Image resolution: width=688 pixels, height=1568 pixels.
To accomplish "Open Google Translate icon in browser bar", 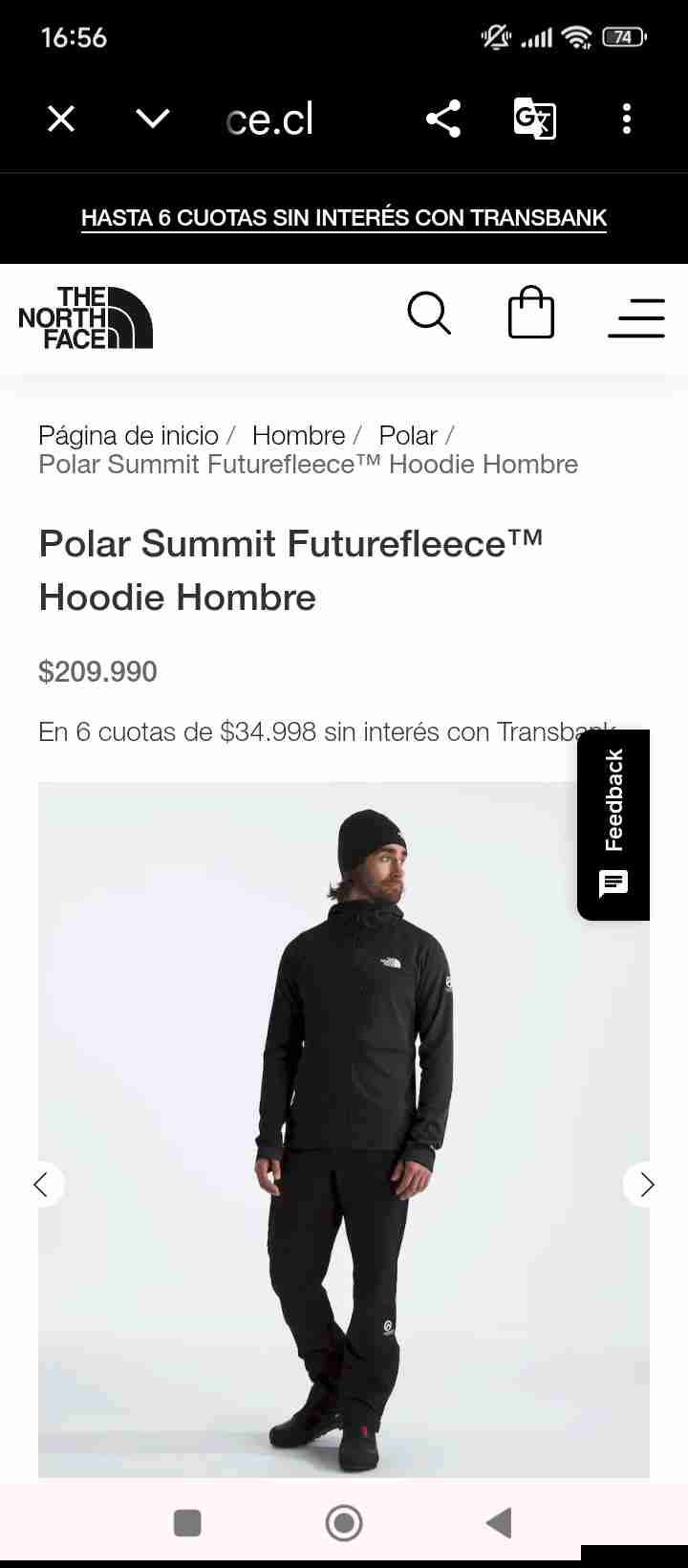I will [533, 119].
